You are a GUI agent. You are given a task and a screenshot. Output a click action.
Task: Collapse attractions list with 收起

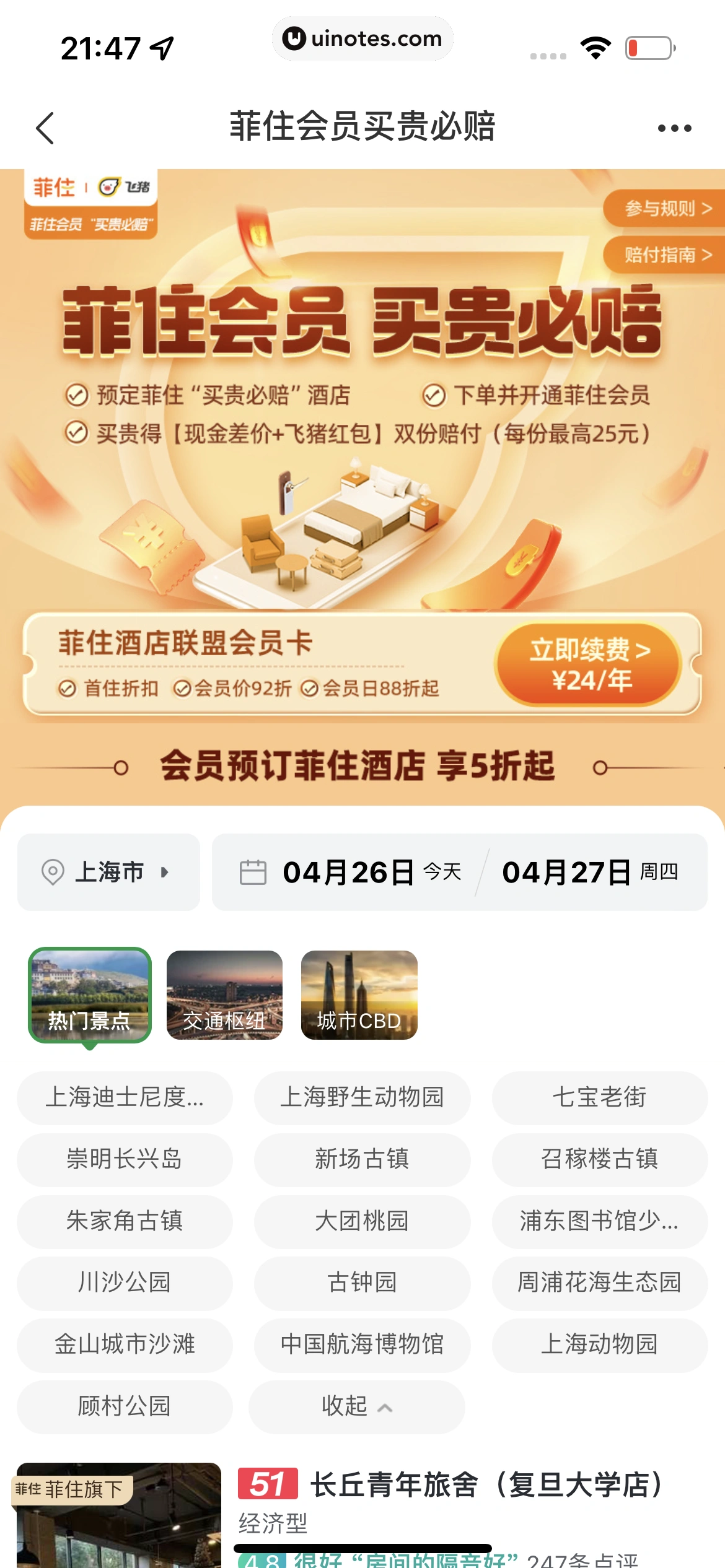click(x=356, y=1406)
